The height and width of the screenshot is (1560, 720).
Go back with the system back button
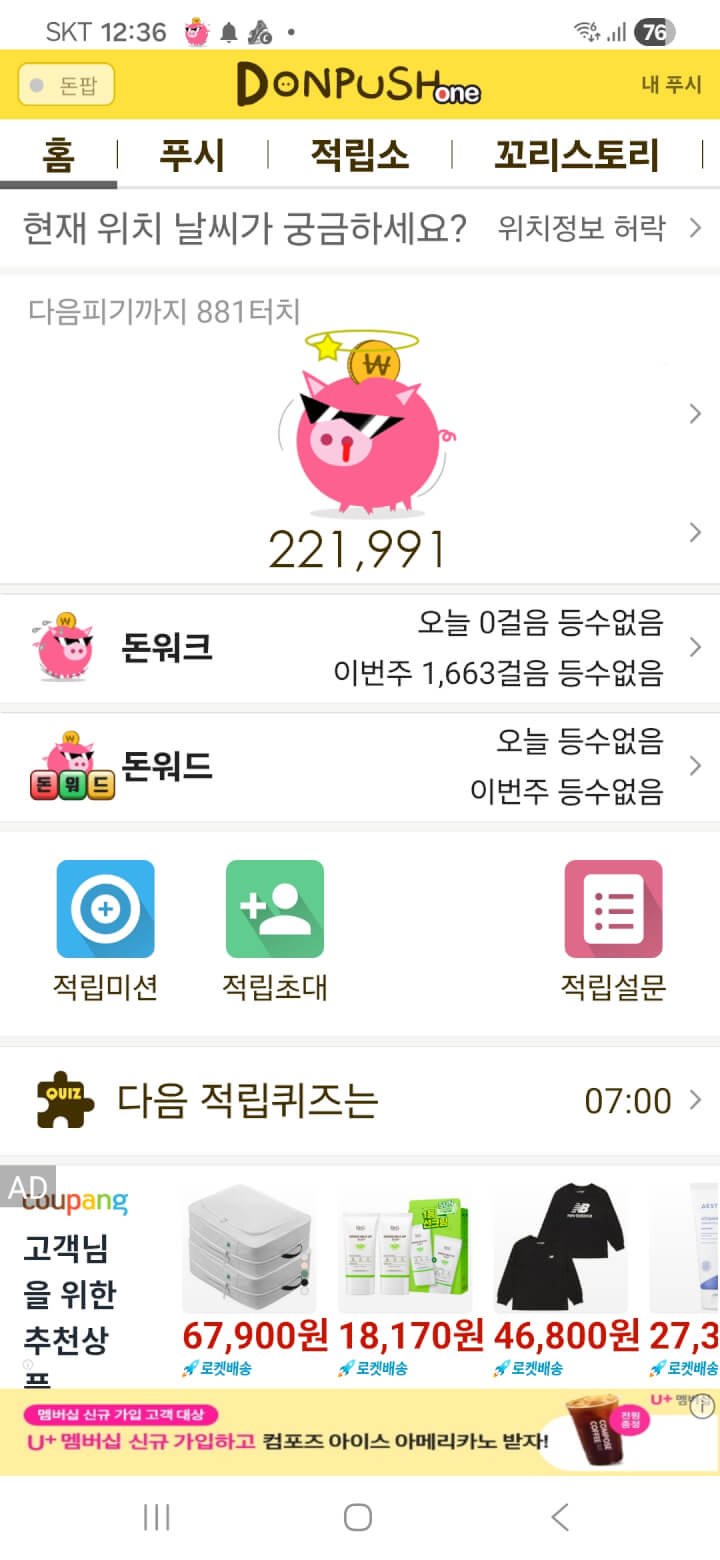(x=560, y=1517)
